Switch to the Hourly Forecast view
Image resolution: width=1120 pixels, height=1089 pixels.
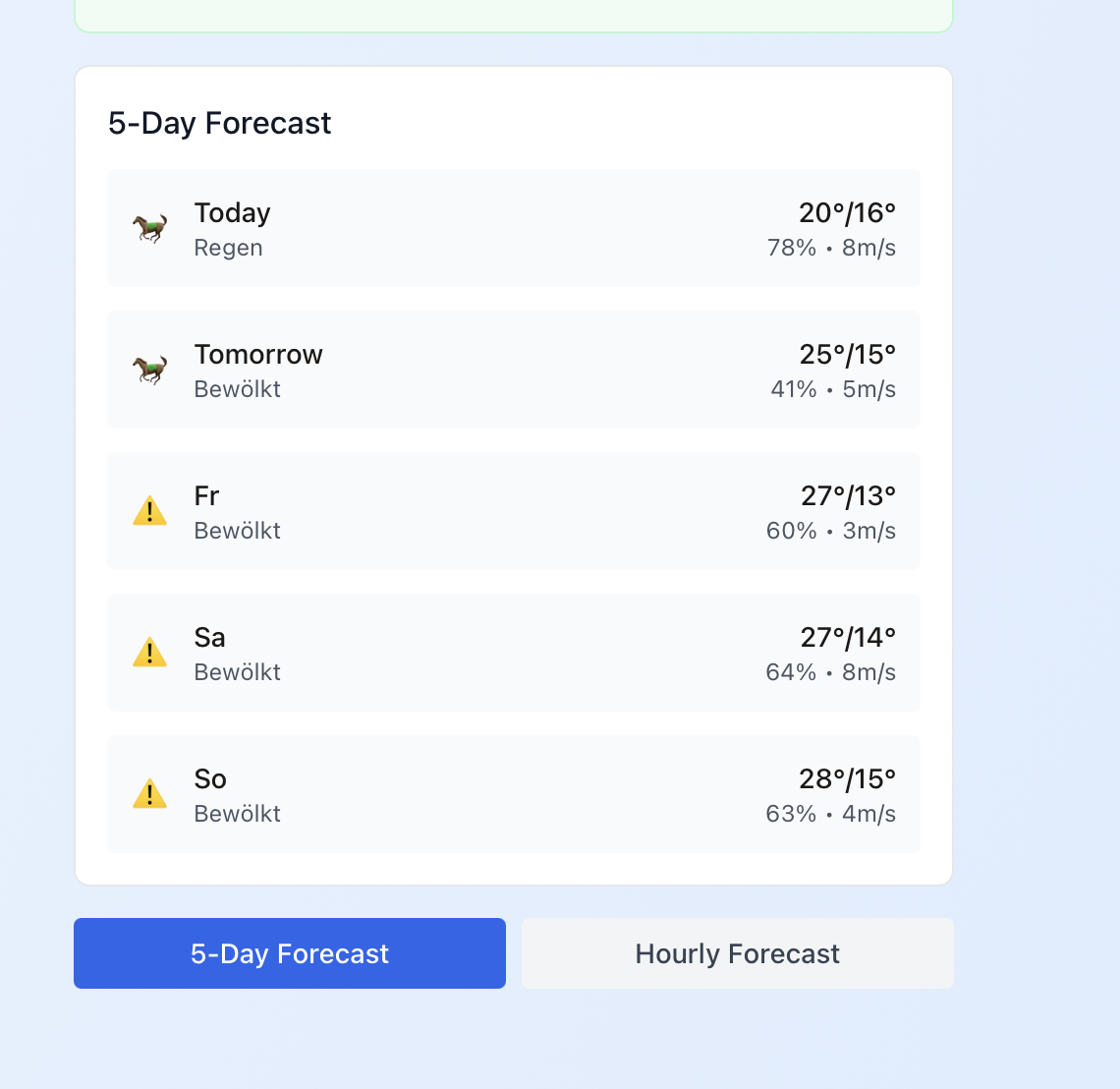[737, 953]
